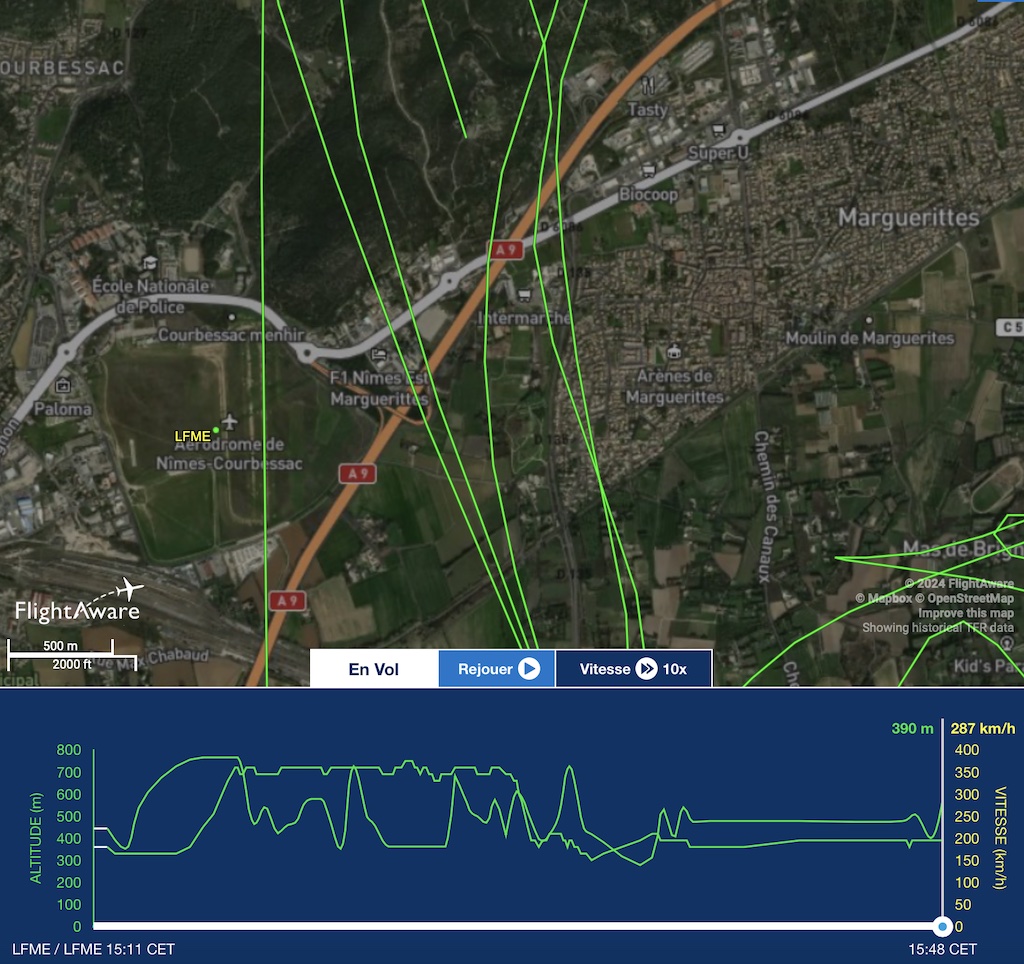This screenshot has height=964, width=1024.
Task: Tap the timeline scrubber handle at 15:48
Action: tap(941, 926)
